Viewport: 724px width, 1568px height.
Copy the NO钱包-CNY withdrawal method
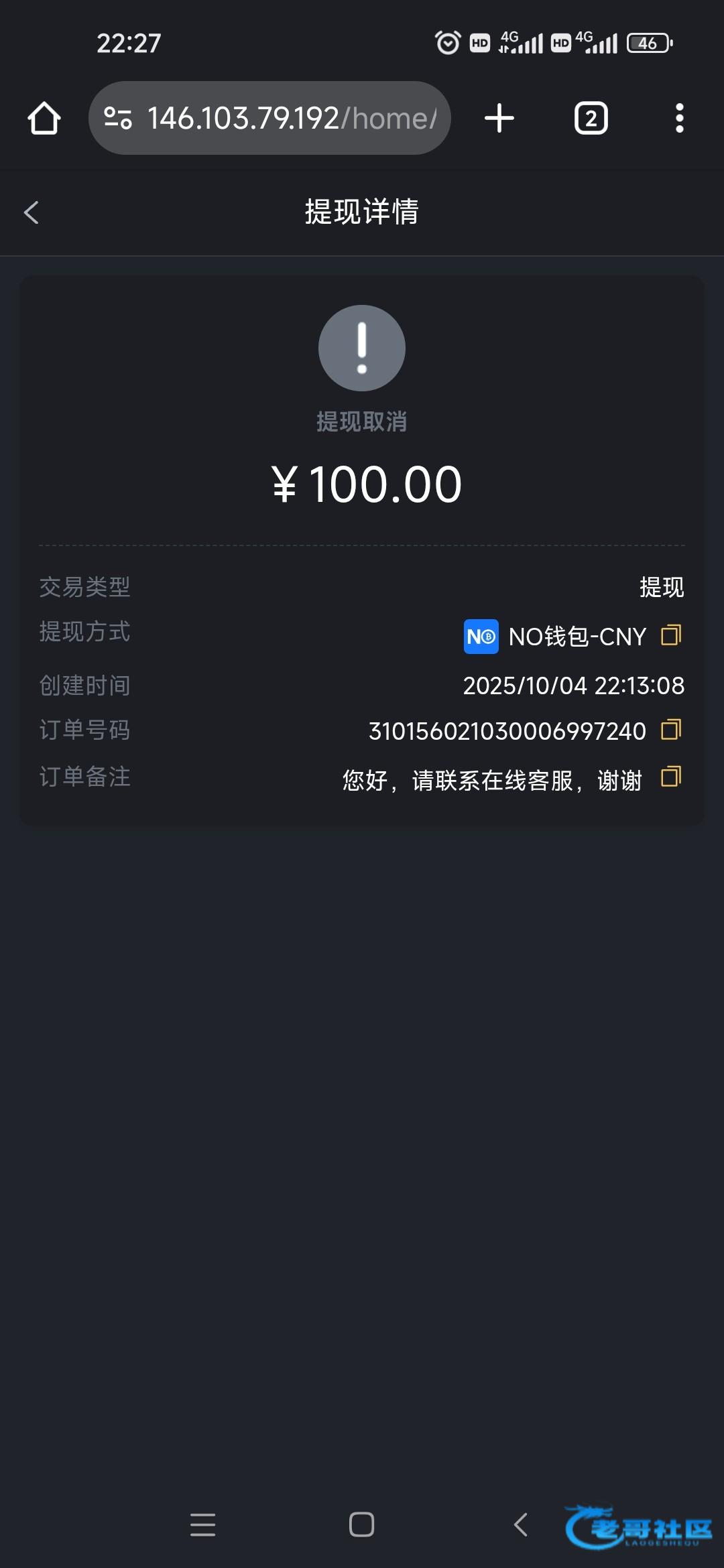pyautogui.click(x=671, y=635)
